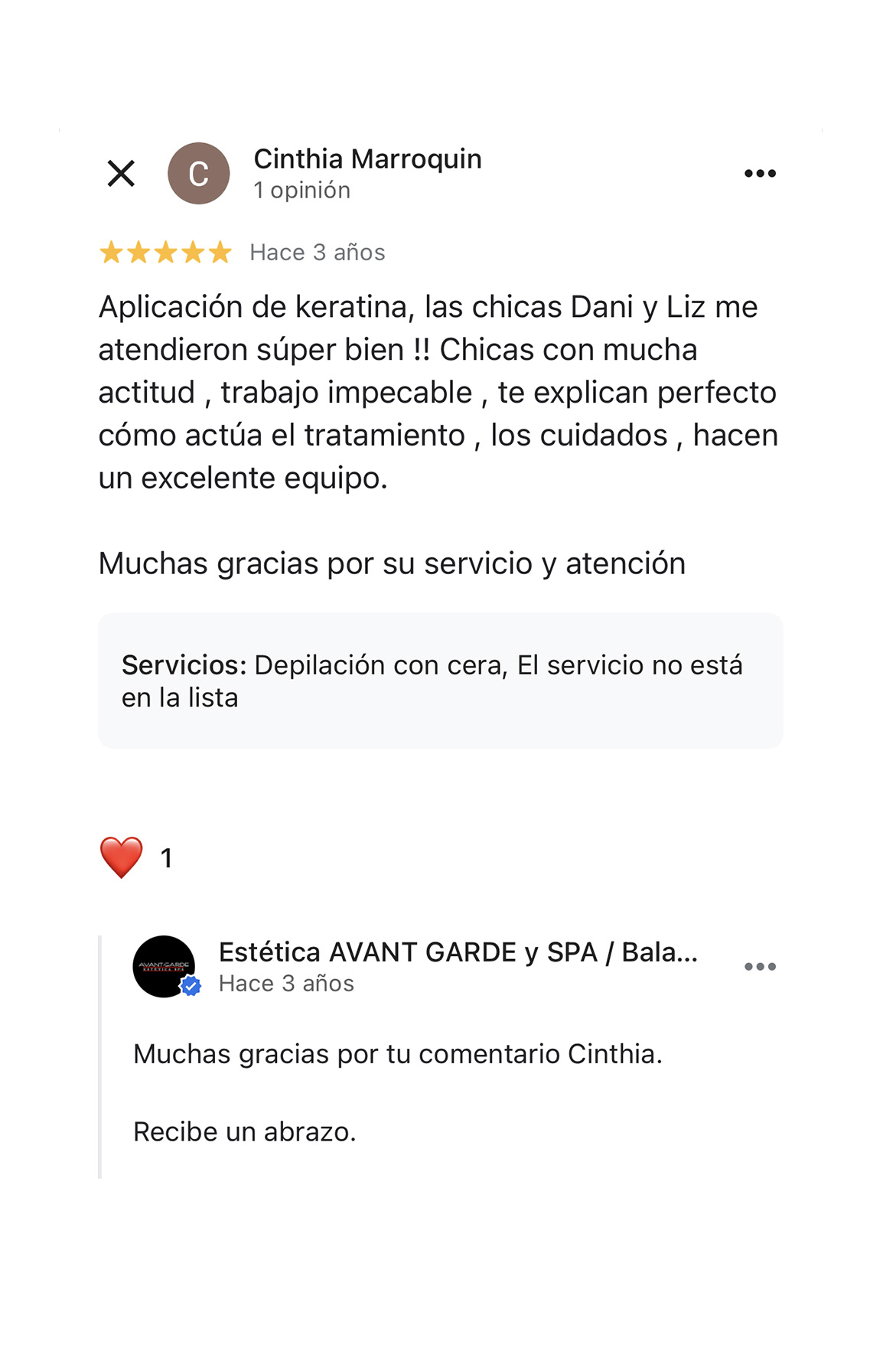Image resolution: width=896 pixels, height=1371 pixels.
Task: Open overflow menu on the owner's reply
Action: click(759, 967)
